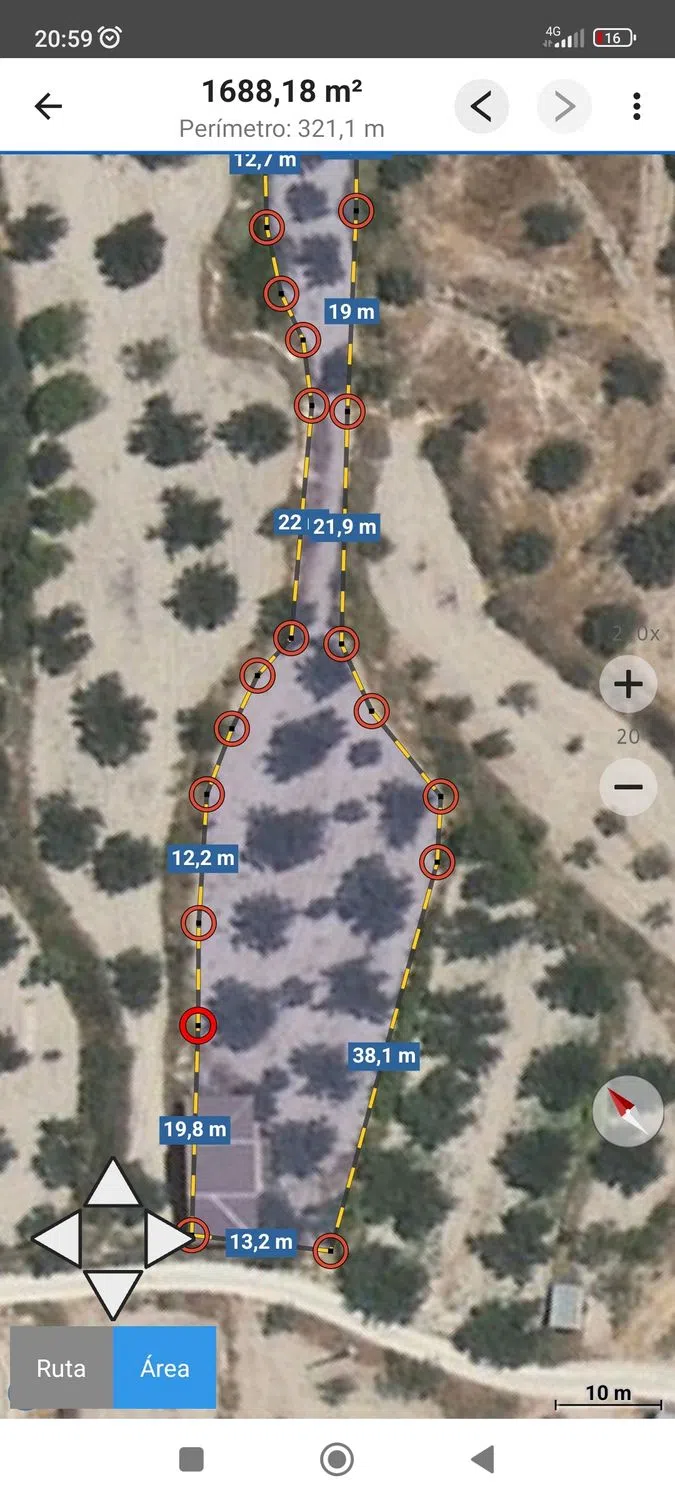Open recent apps with the square button
The height and width of the screenshot is (1500, 675).
(191, 1459)
